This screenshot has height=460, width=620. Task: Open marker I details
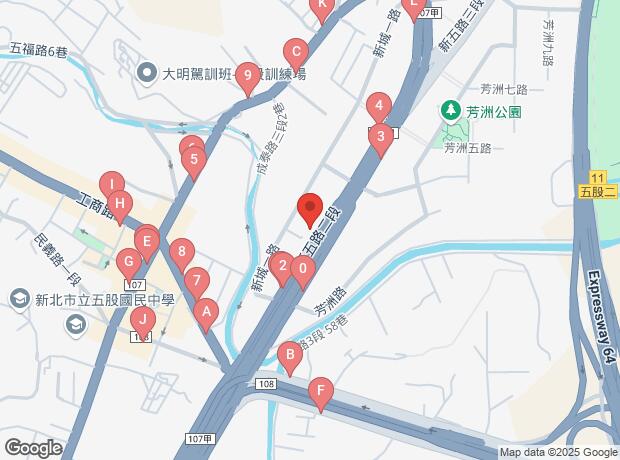pos(113,183)
